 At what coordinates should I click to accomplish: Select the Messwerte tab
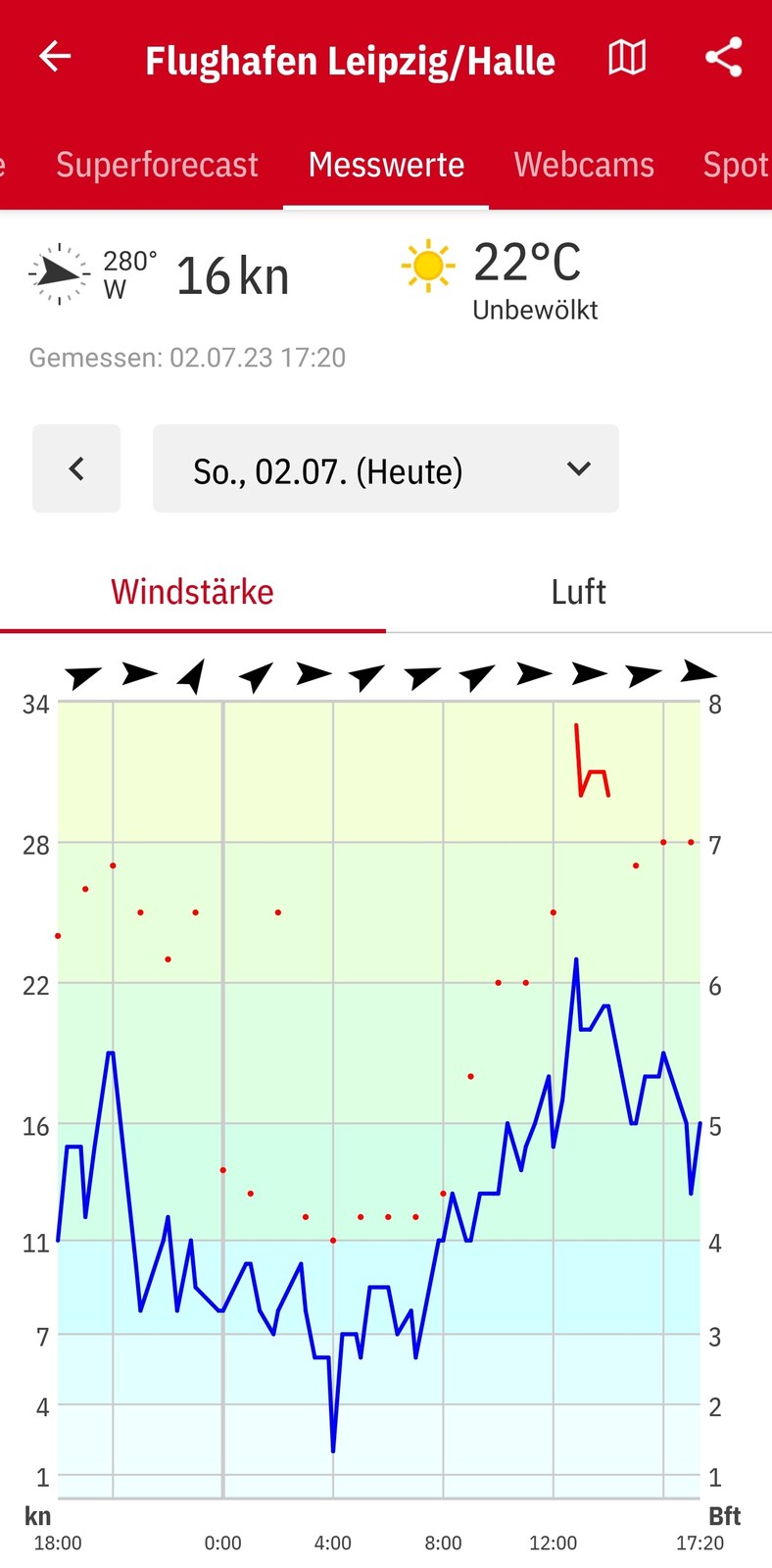pyautogui.click(x=386, y=165)
